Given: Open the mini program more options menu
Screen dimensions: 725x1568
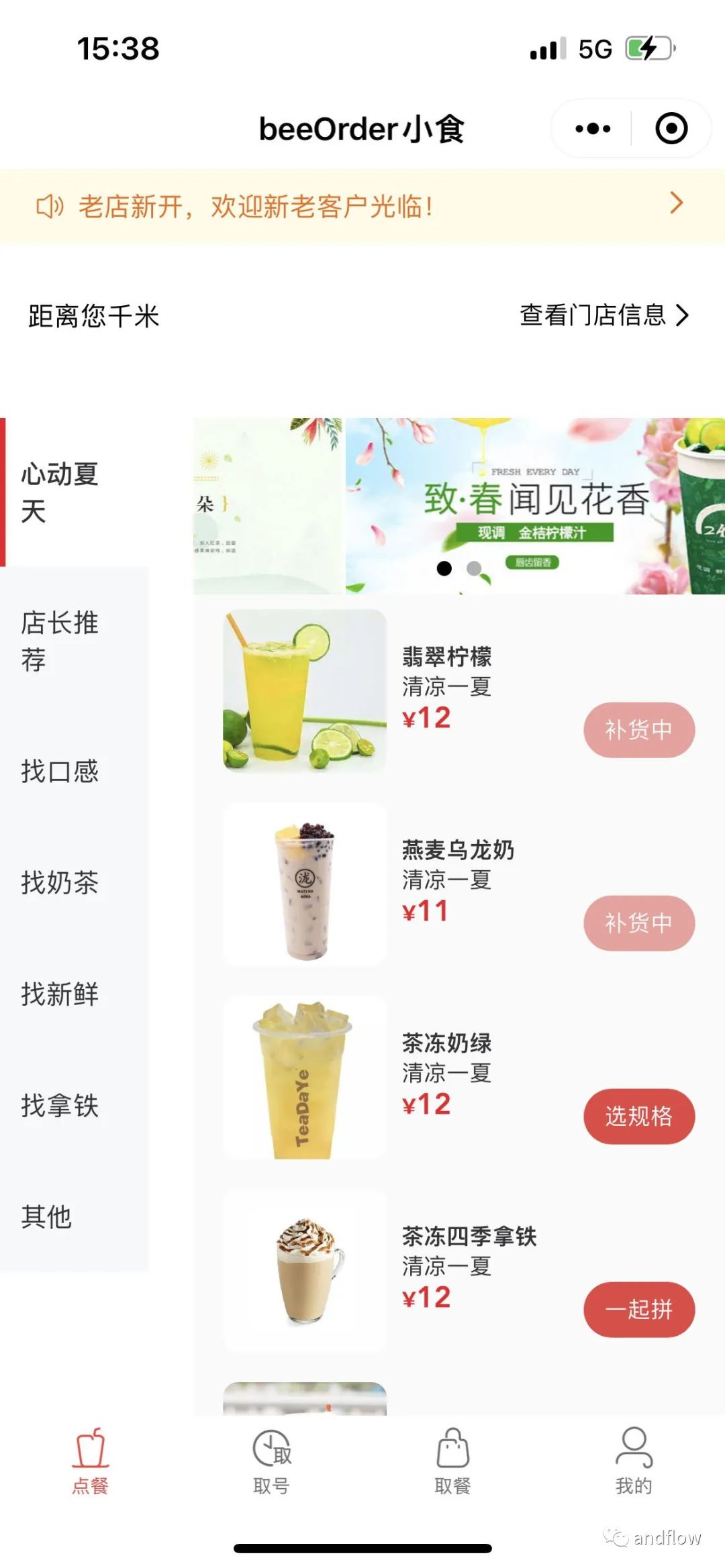Looking at the screenshot, I should [593, 129].
